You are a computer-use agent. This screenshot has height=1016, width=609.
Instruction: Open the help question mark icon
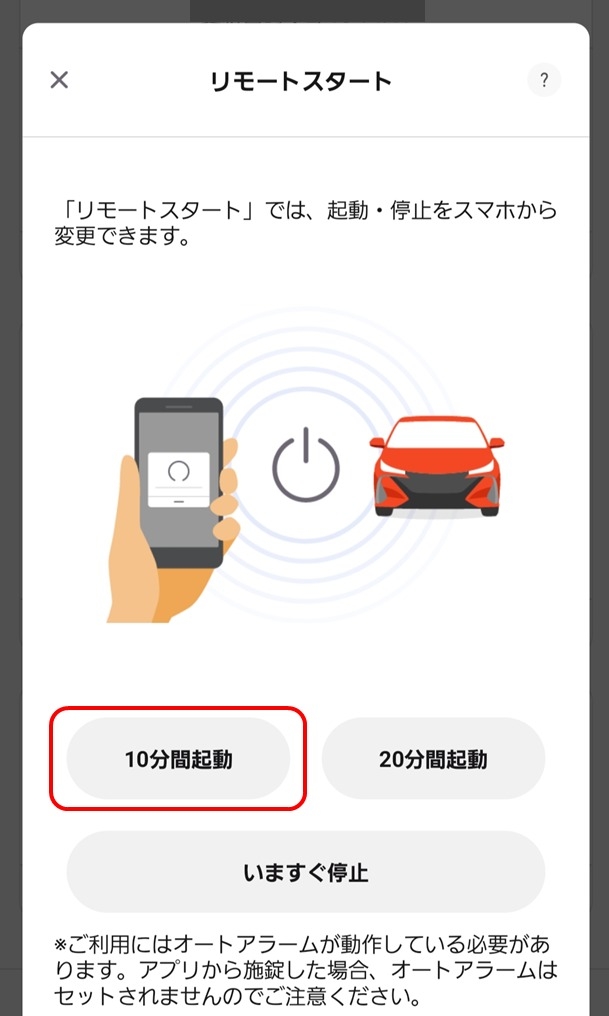[x=544, y=80]
